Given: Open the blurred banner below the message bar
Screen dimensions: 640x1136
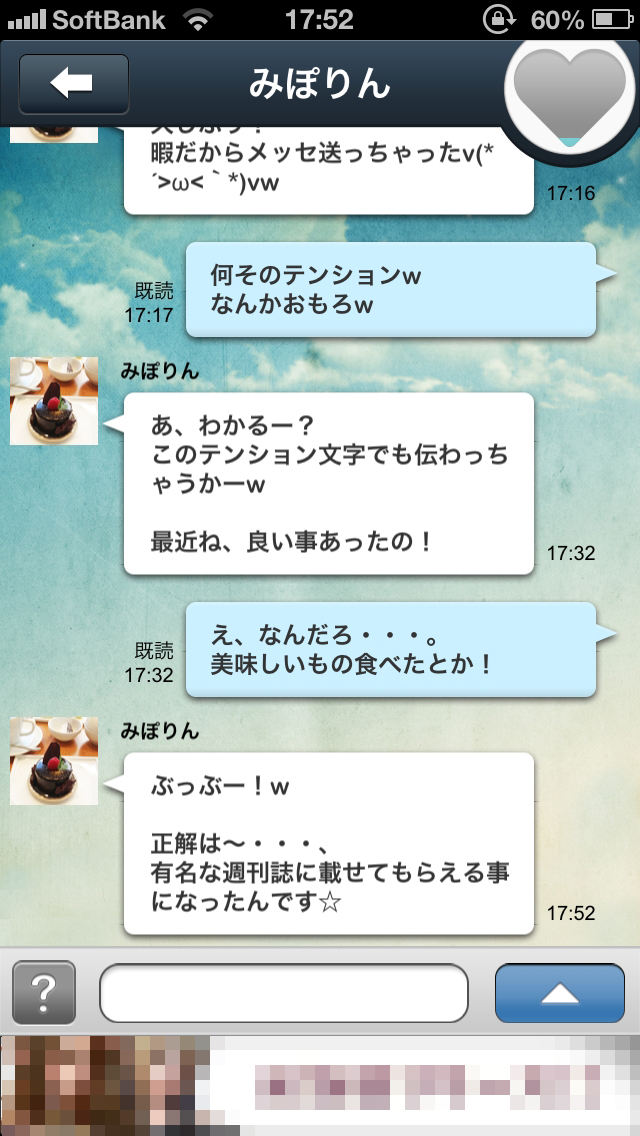Looking at the screenshot, I should [x=320, y=1086].
